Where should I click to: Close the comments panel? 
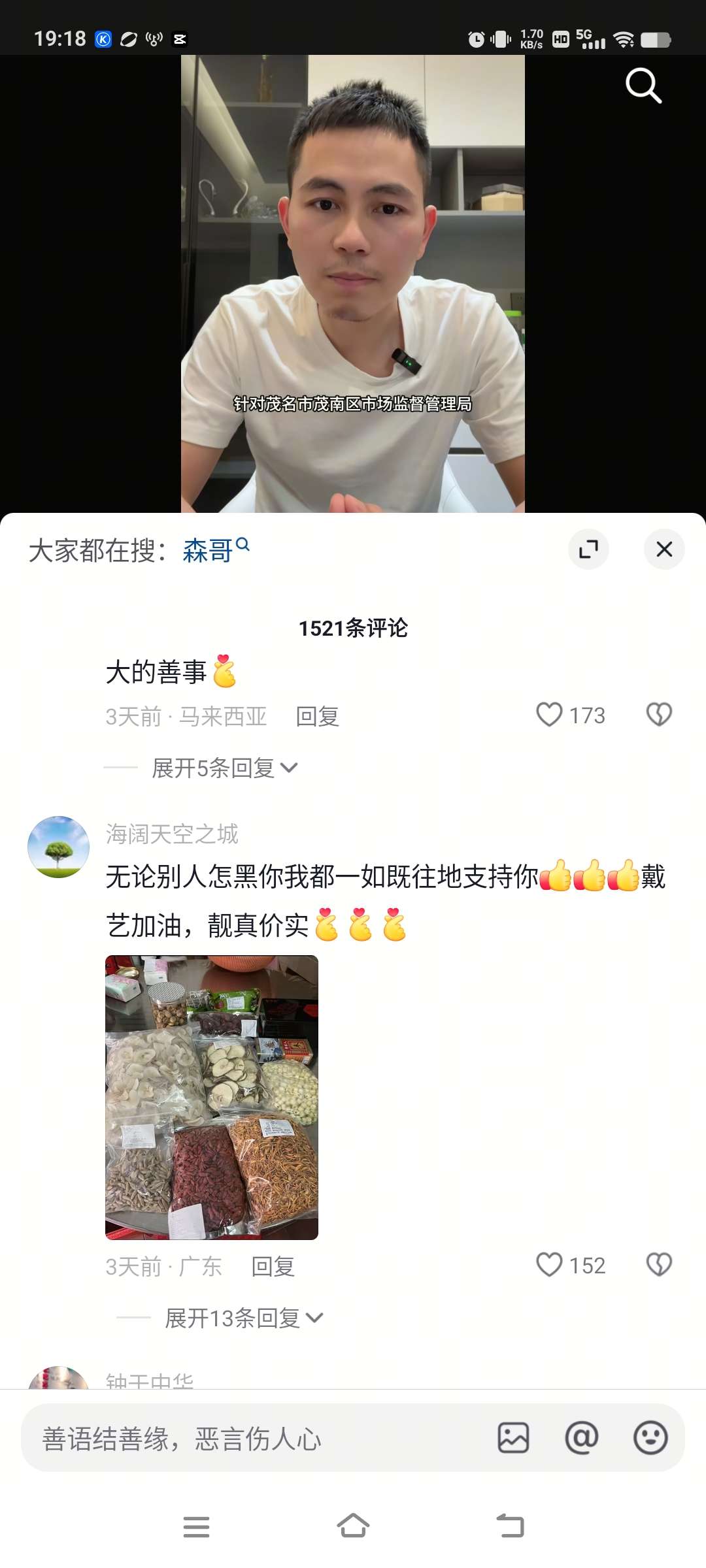coord(664,549)
